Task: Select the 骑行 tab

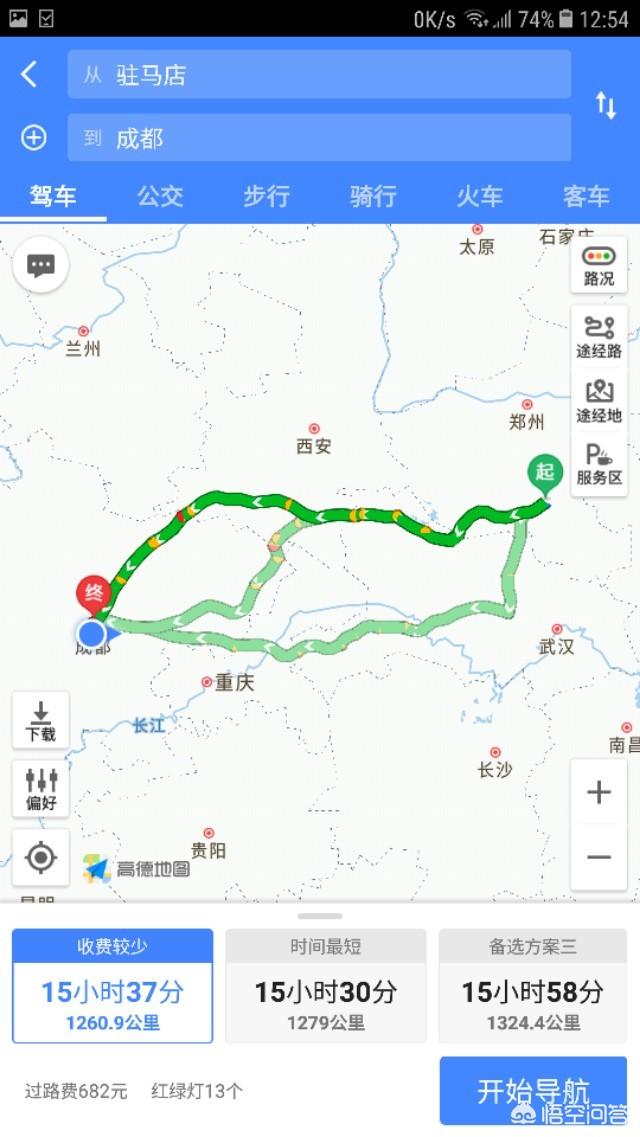Action: [x=373, y=196]
